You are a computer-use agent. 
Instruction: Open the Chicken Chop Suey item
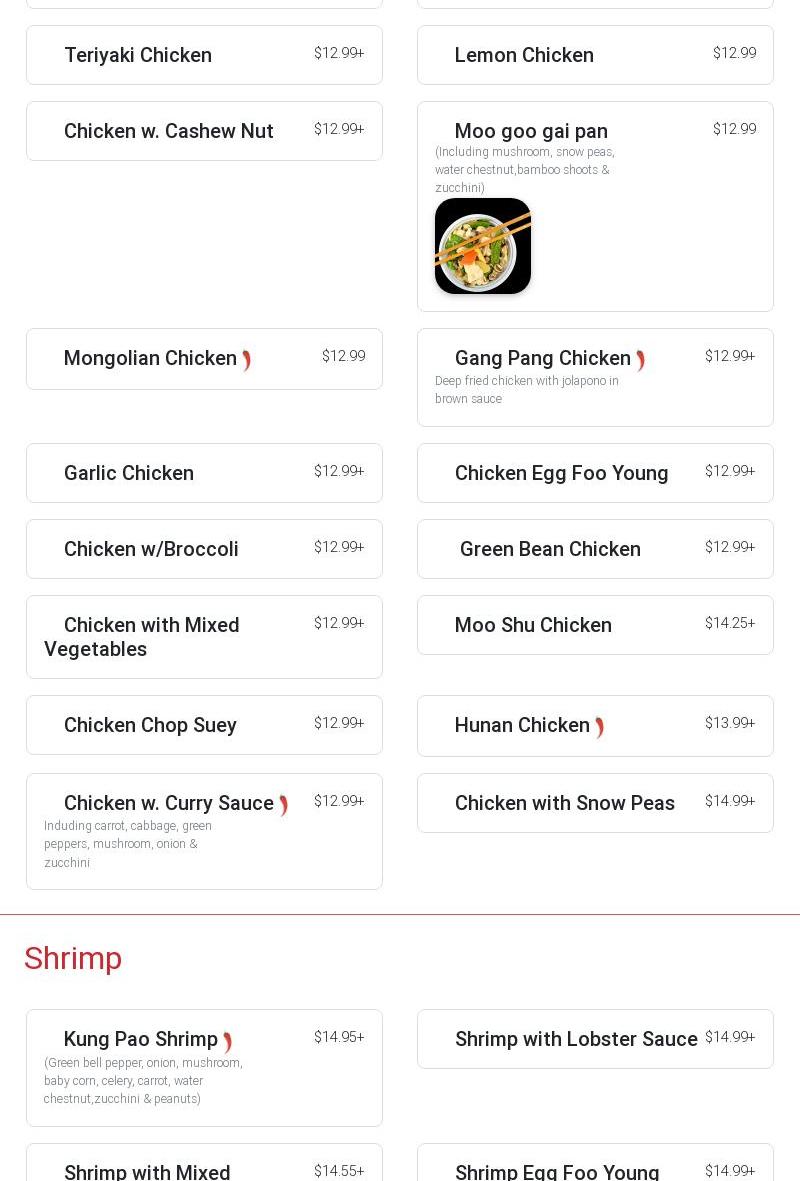[204, 725]
